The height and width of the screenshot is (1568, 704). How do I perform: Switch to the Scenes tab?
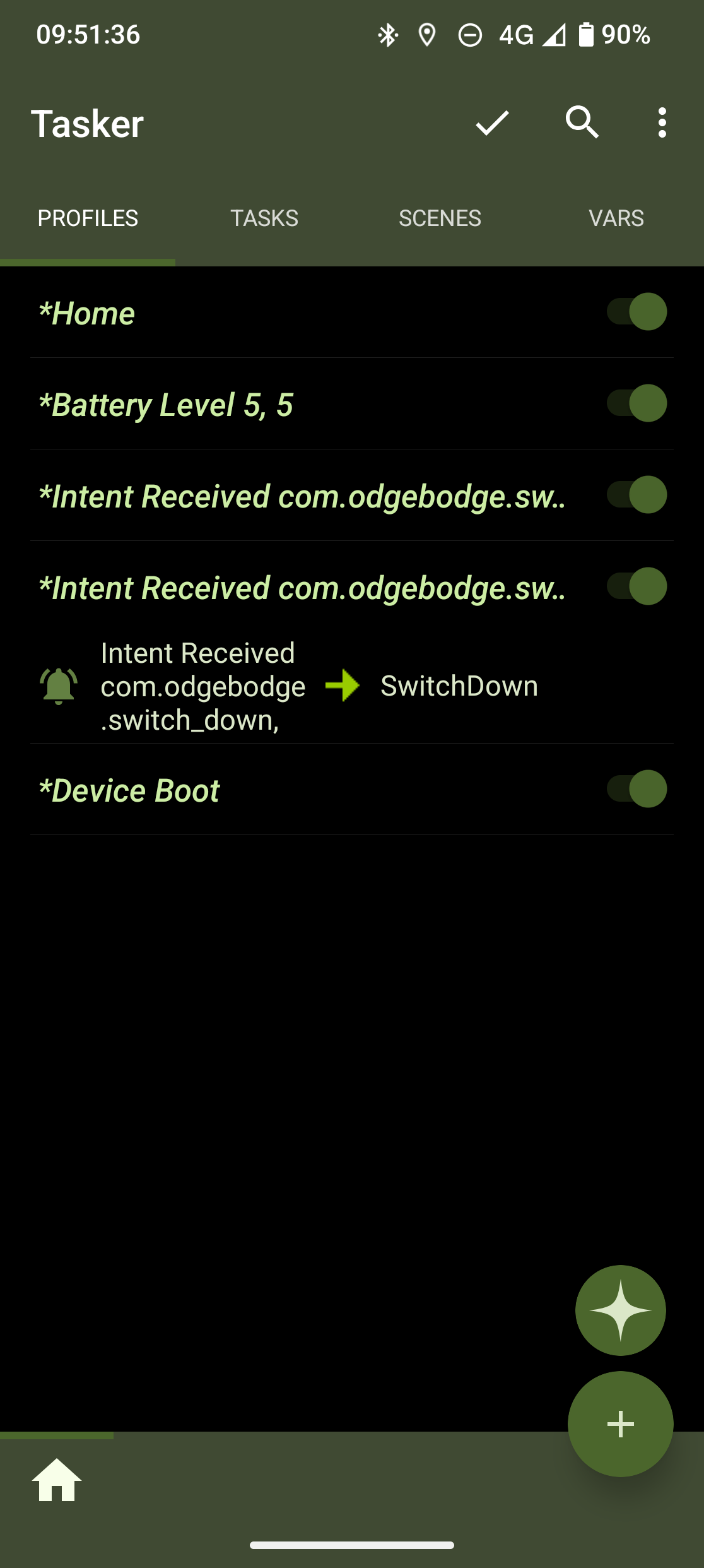click(x=440, y=218)
